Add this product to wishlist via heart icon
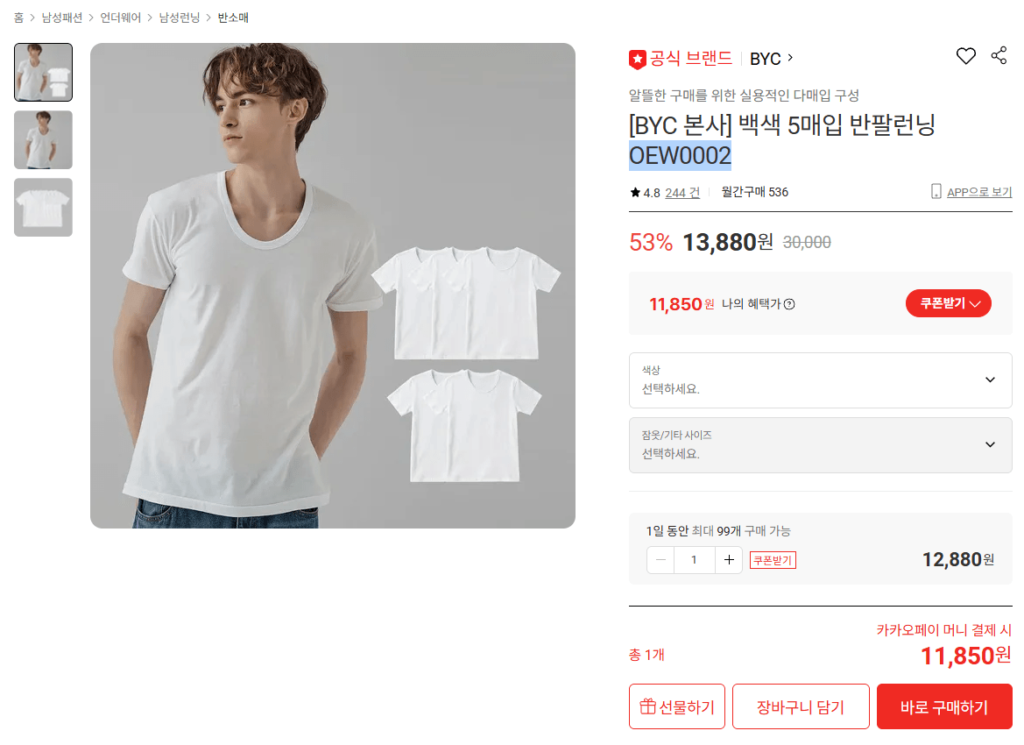The image size is (1024, 745). tap(965, 56)
